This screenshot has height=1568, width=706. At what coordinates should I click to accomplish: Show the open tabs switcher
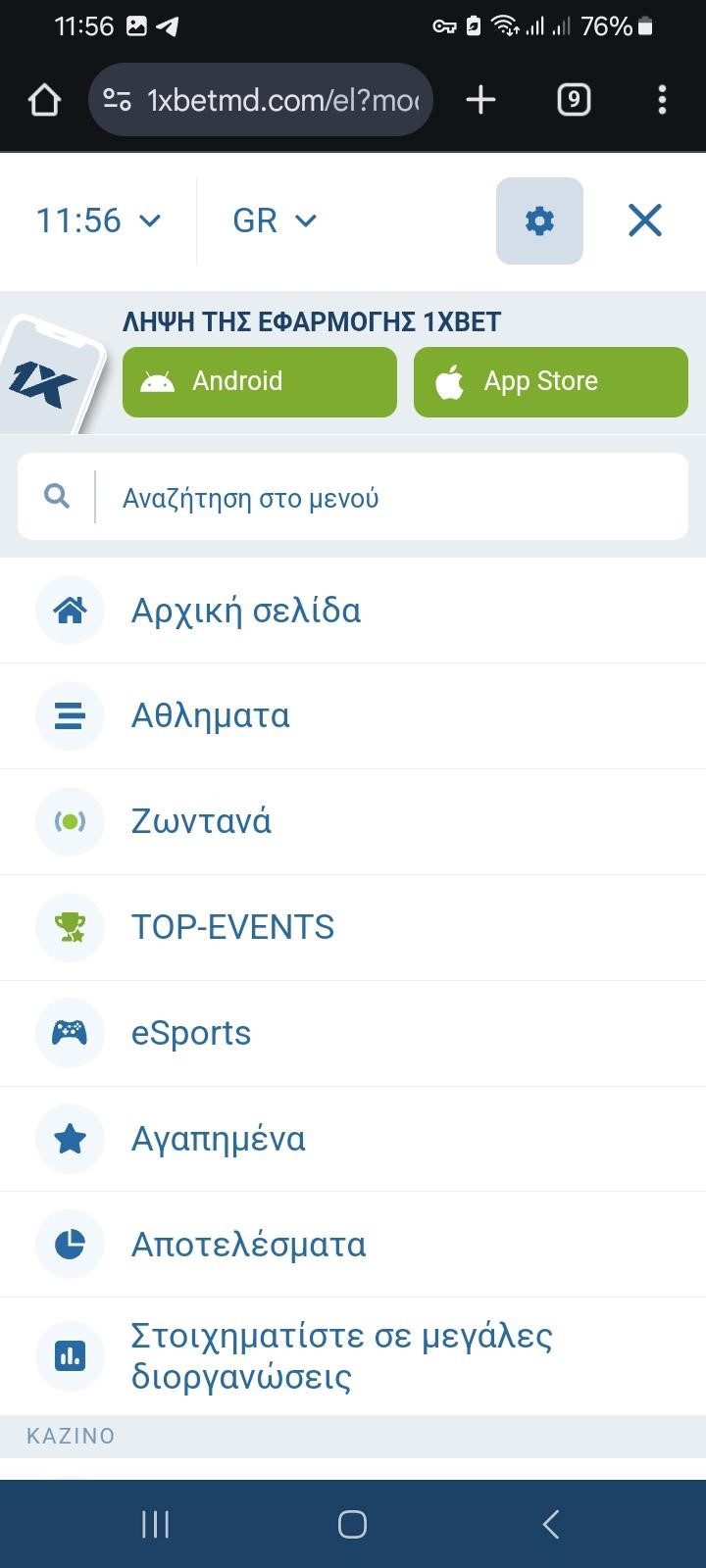574,99
